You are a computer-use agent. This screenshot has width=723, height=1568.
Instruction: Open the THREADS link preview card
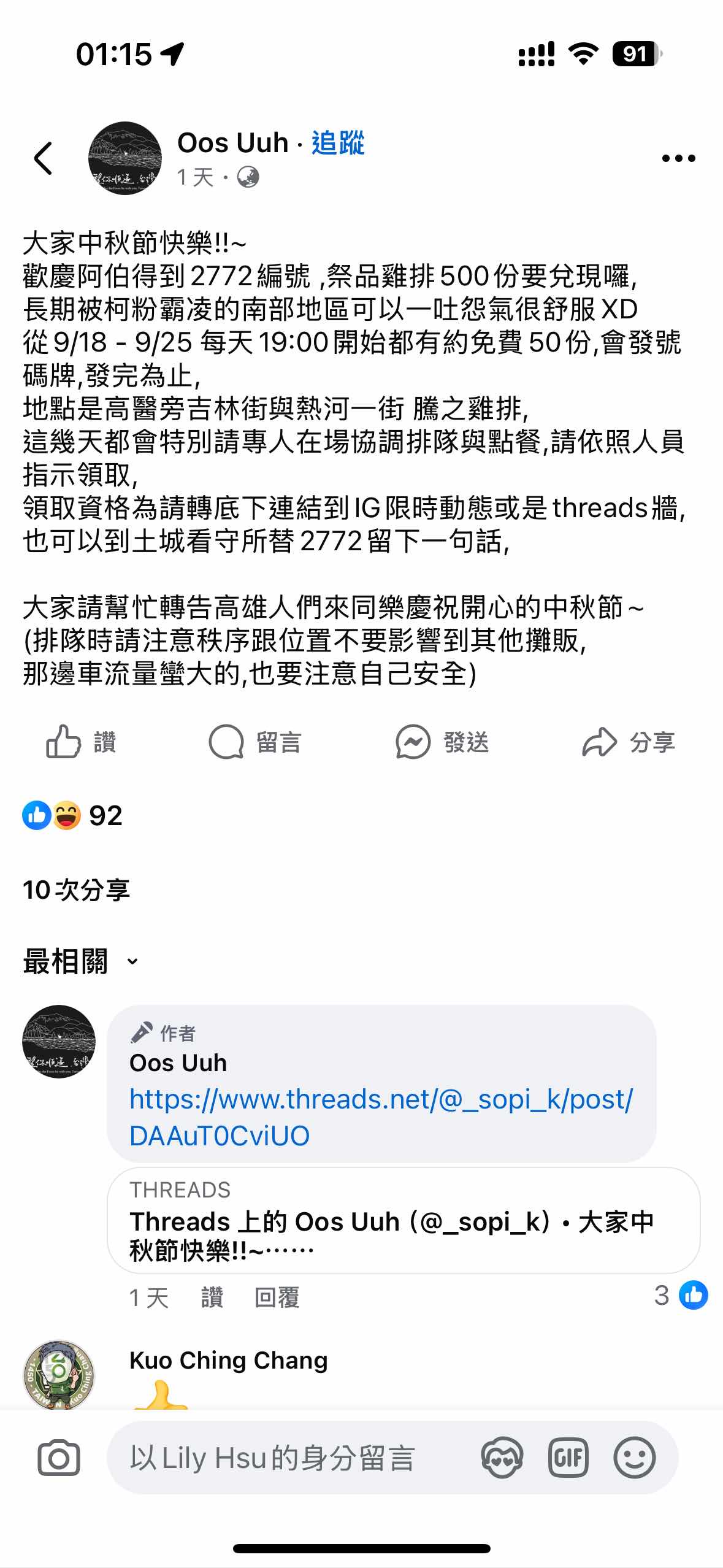pyautogui.click(x=403, y=1220)
